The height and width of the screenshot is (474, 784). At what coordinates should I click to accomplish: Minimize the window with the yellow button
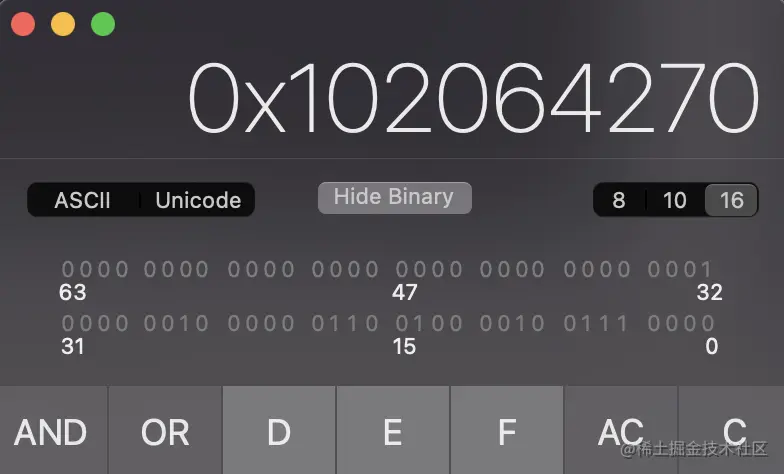click(62, 24)
